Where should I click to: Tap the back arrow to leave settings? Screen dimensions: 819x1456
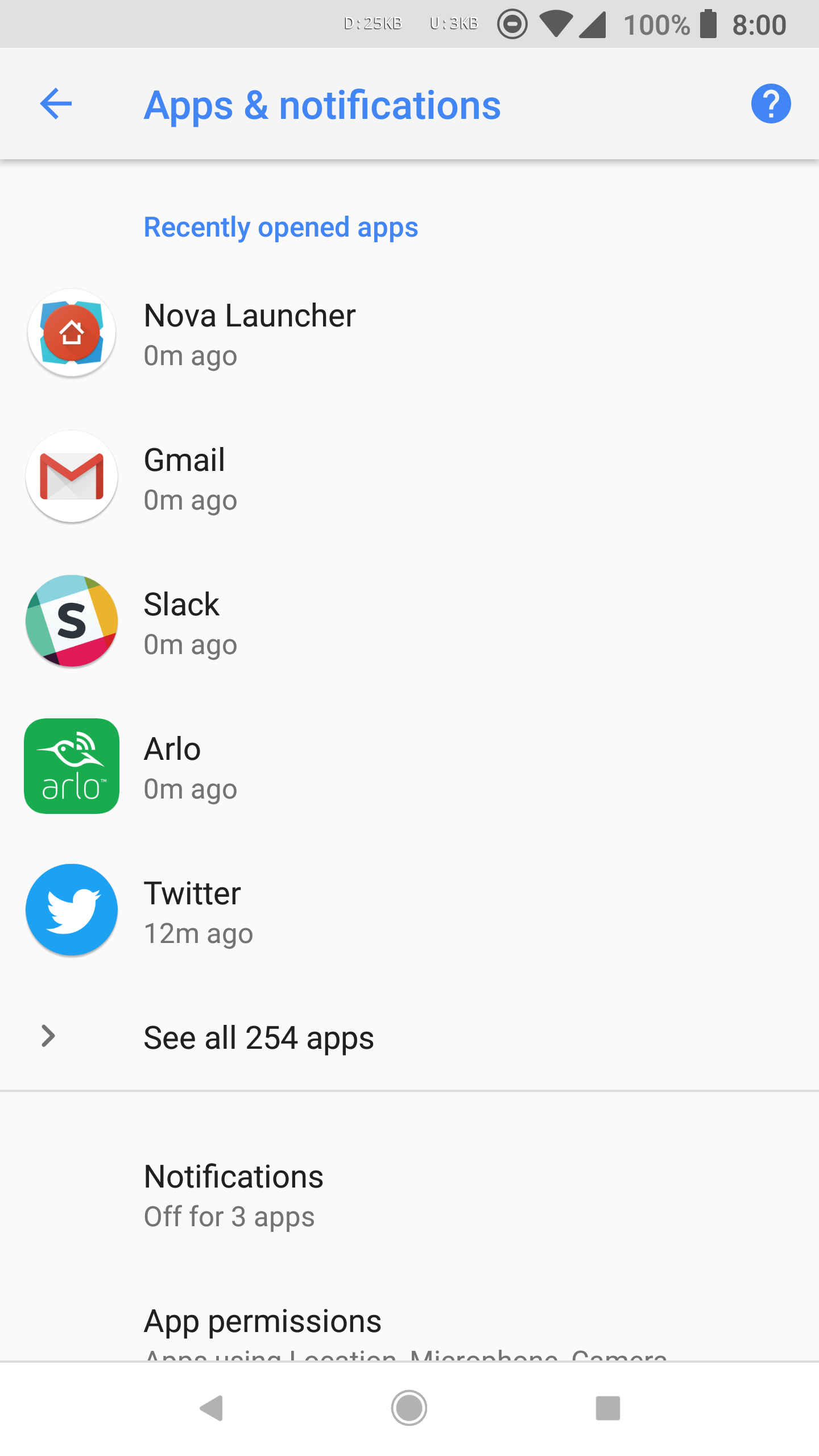(55, 104)
